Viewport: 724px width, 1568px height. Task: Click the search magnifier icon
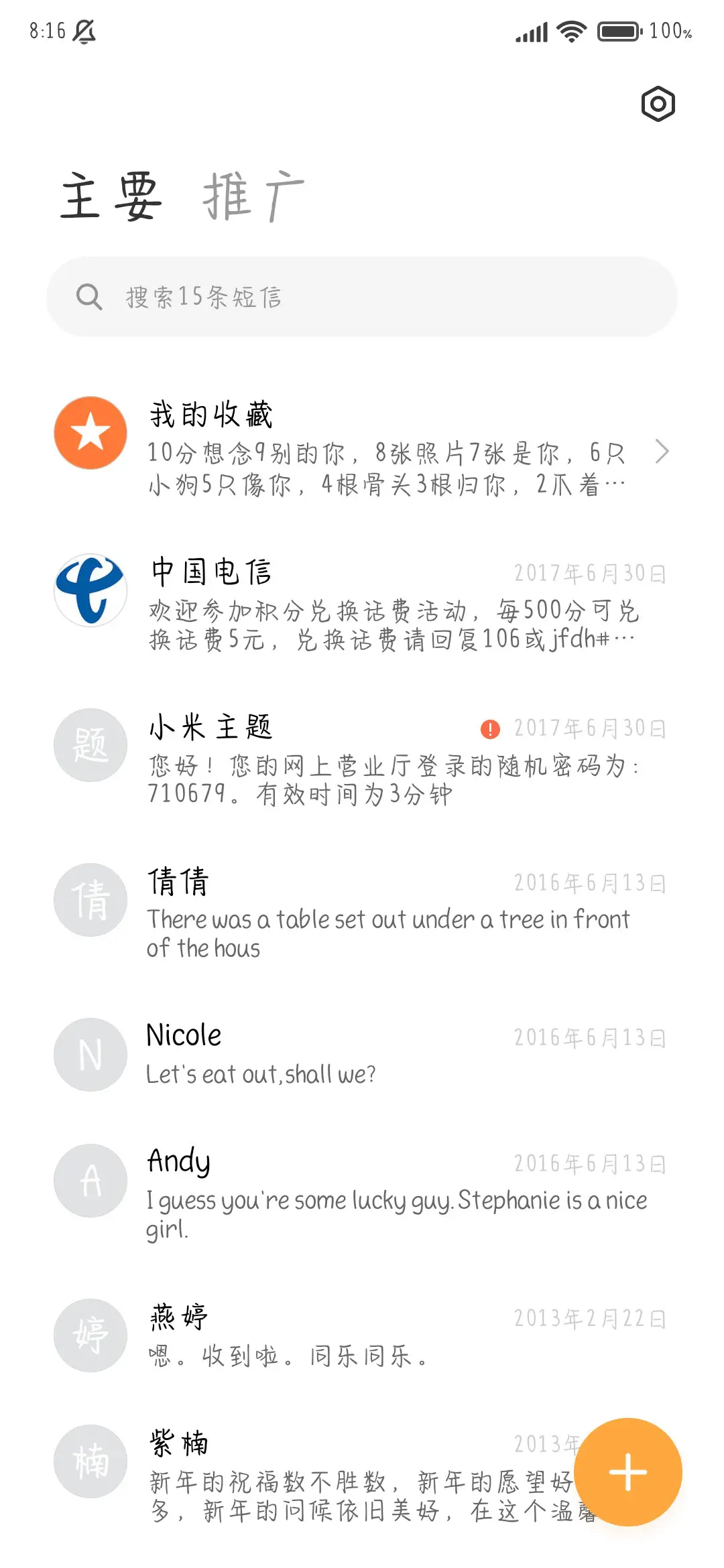[x=89, y=295]
